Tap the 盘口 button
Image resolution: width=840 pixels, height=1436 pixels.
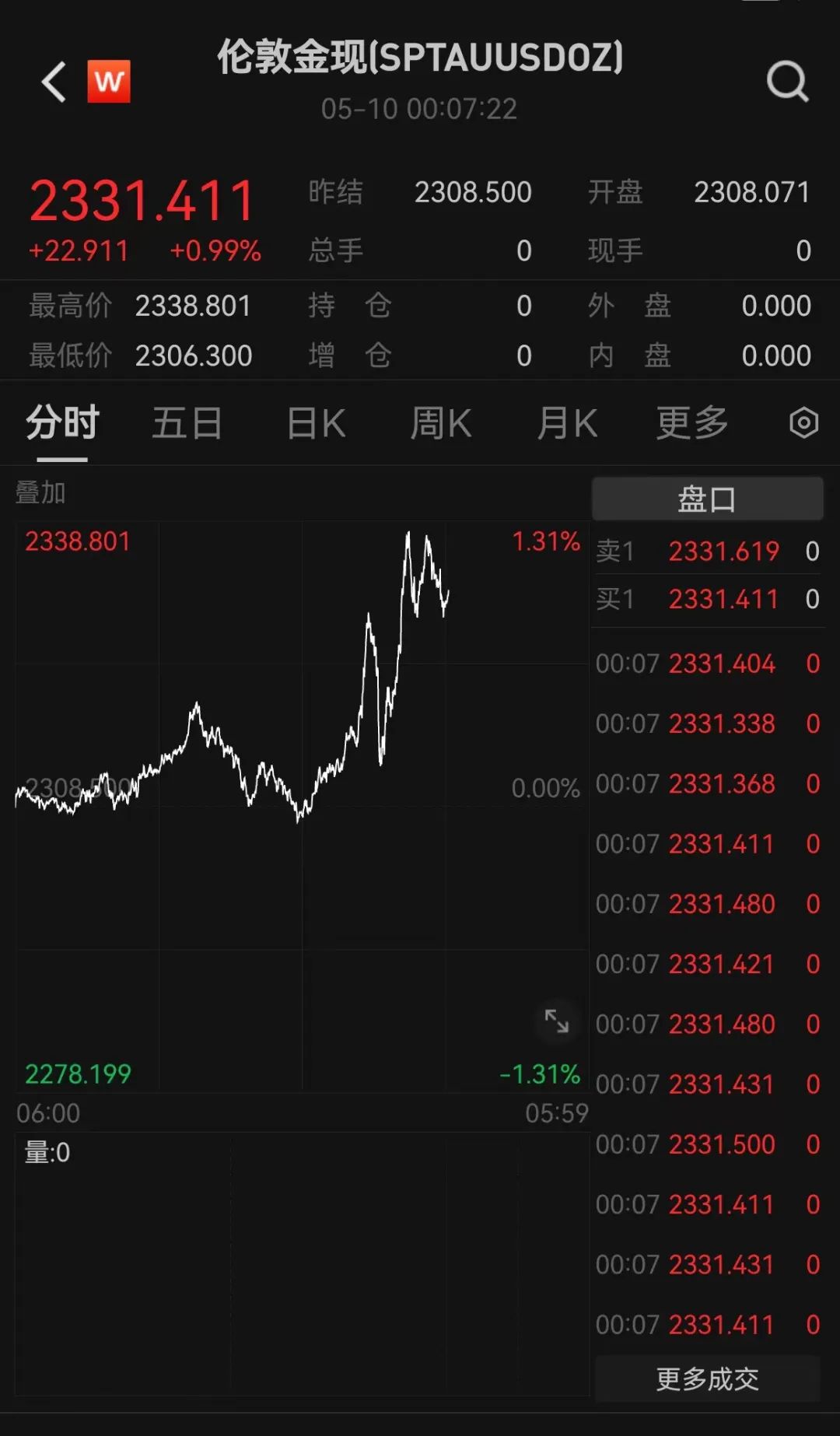(707, 499)
